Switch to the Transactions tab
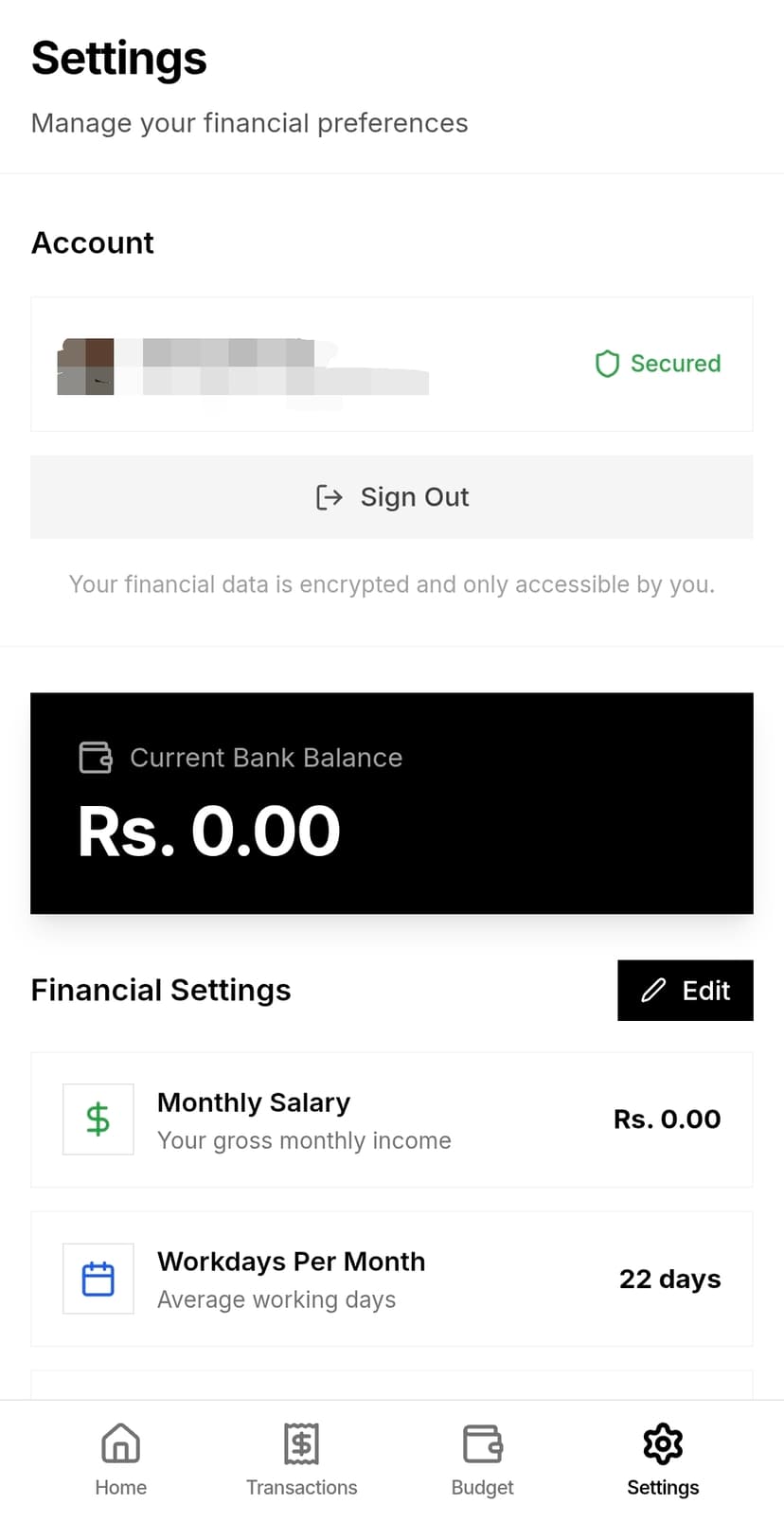Screen dimensions: 784x1522 (x=301, y=1459)
